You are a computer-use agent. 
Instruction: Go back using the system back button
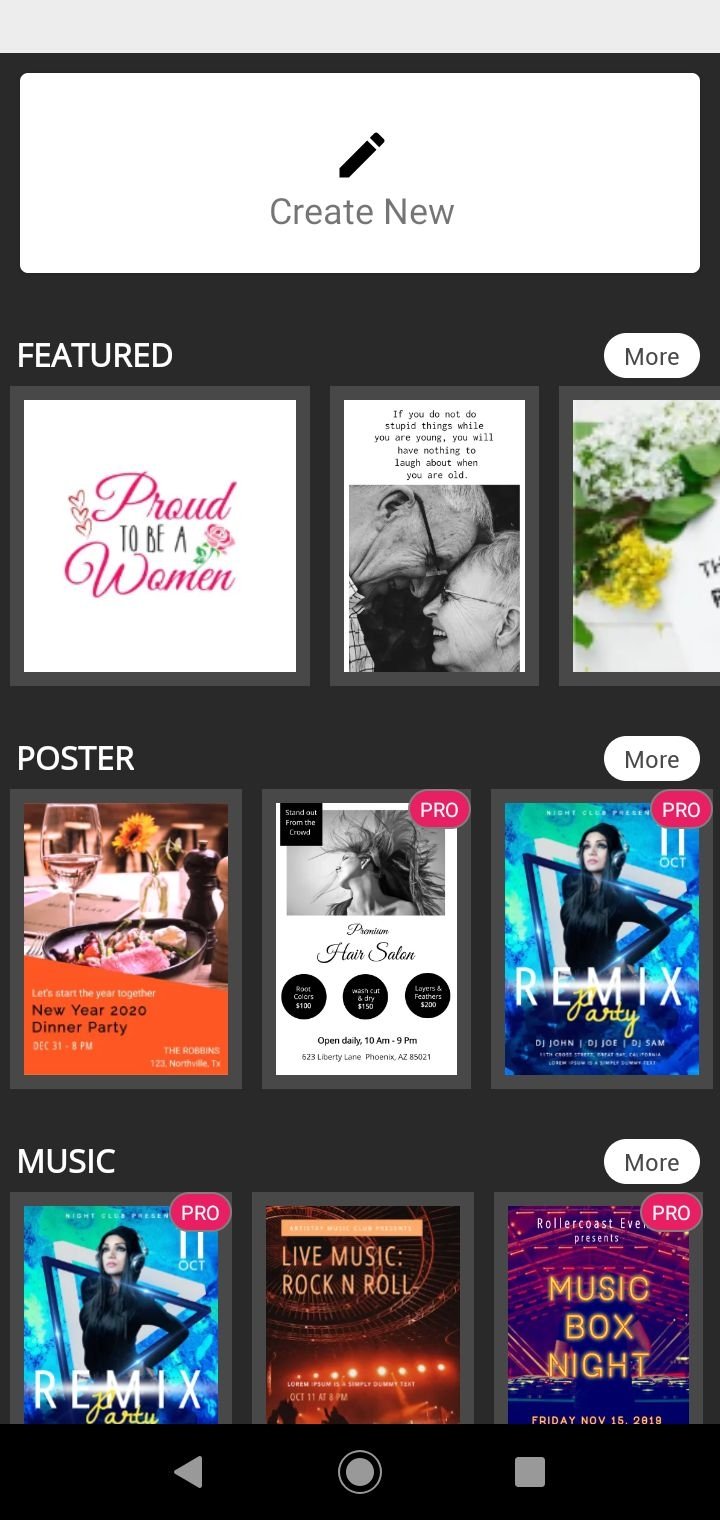tap(188, 1472)
